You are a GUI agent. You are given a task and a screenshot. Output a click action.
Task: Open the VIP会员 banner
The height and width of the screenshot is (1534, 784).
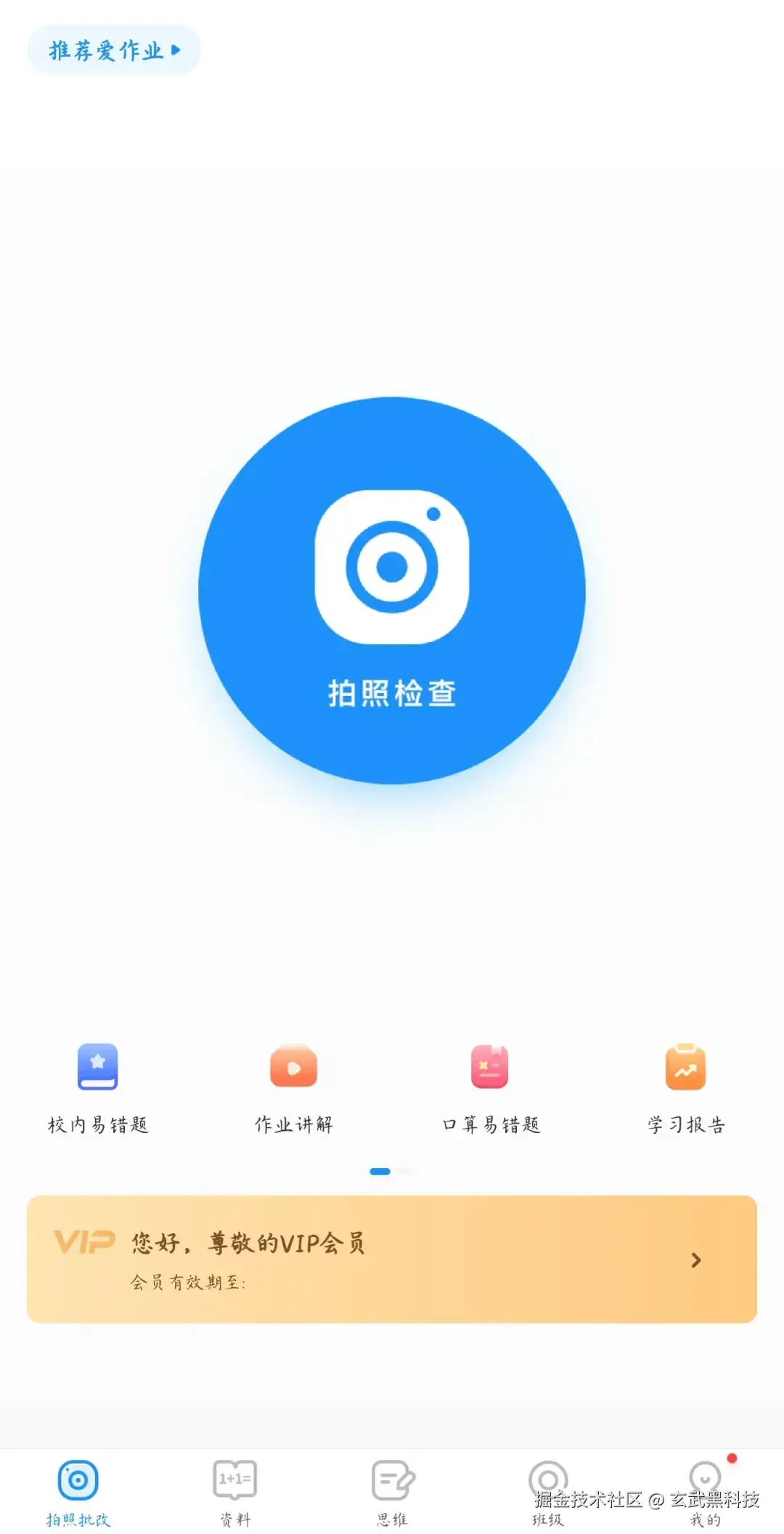pyautogui.click(x=392, y=1259)
